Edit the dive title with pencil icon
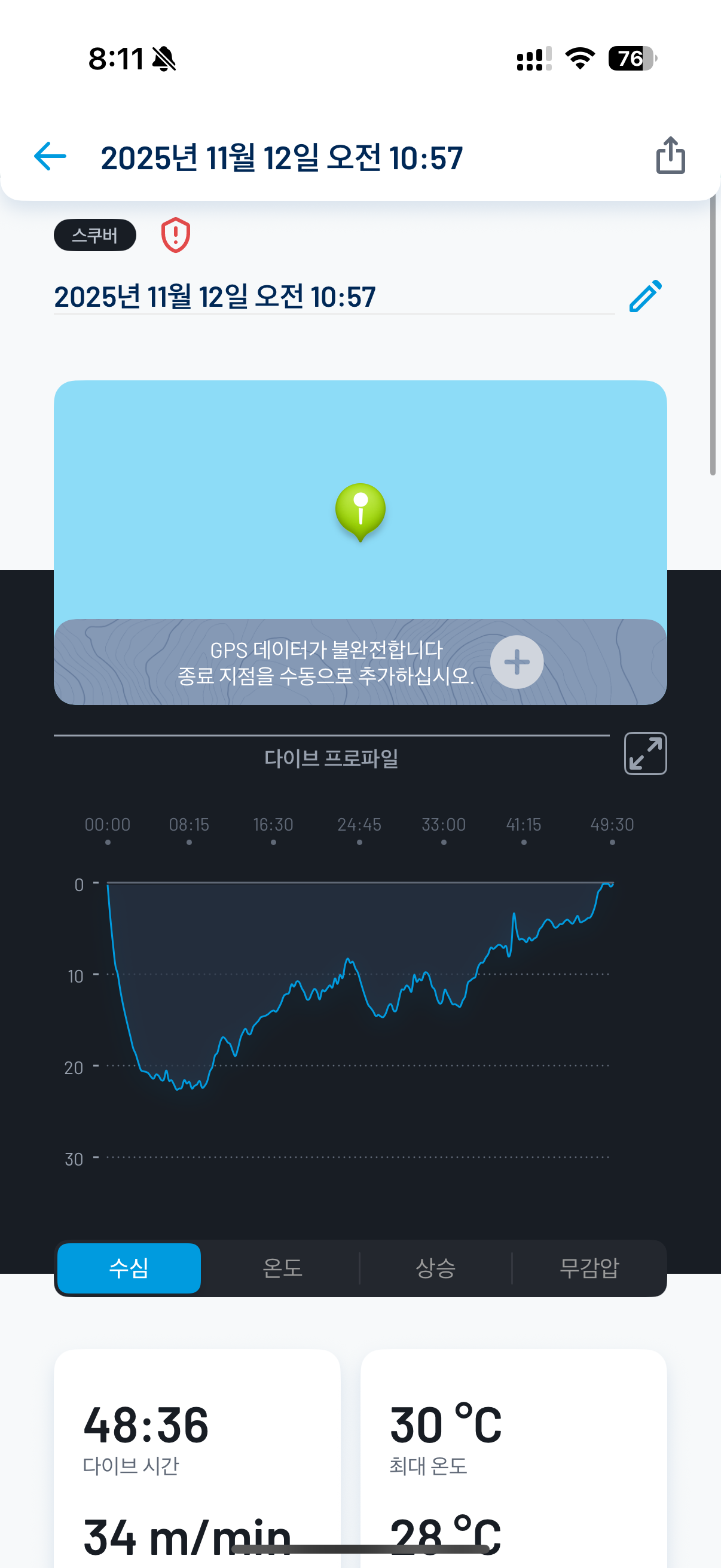This screenshot has height=1568, width=721. click(645, 297)
